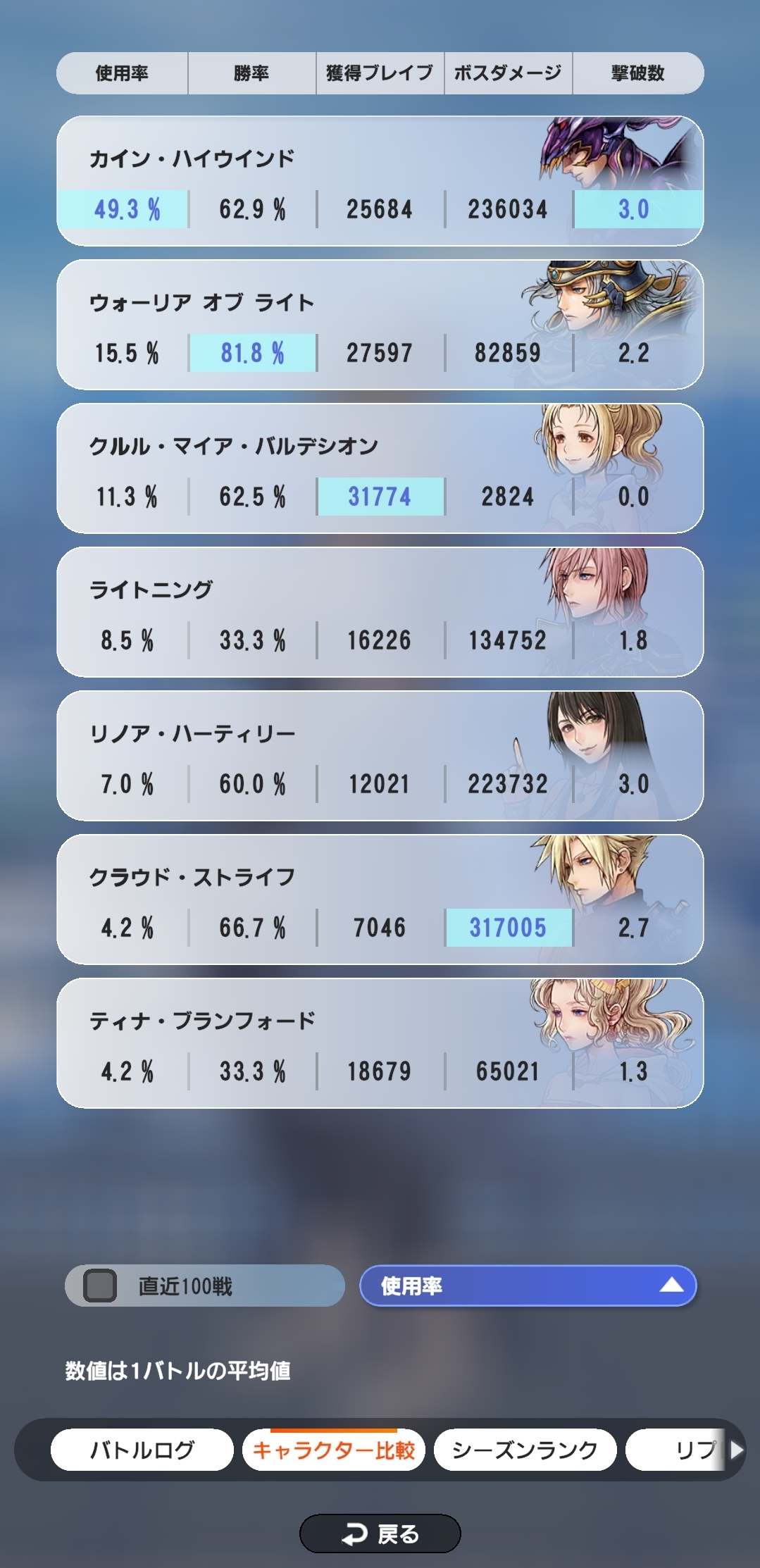Image resolution: width=760 pixels, height=1568 pixels.
Task: Expand the 使用率 sort dropdown
Action: (x=528, y=1286)
